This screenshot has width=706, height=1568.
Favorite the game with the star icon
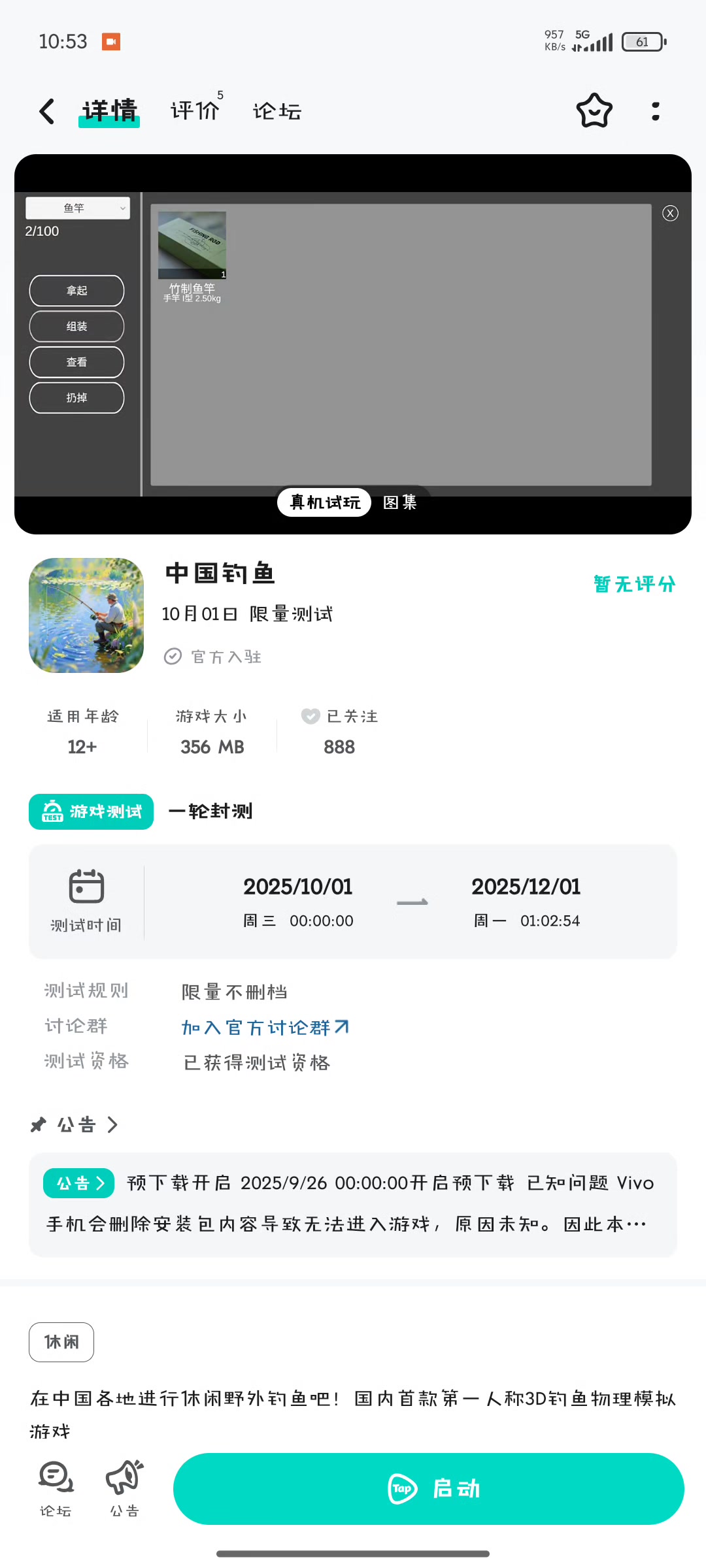click(x=594, y=111)
